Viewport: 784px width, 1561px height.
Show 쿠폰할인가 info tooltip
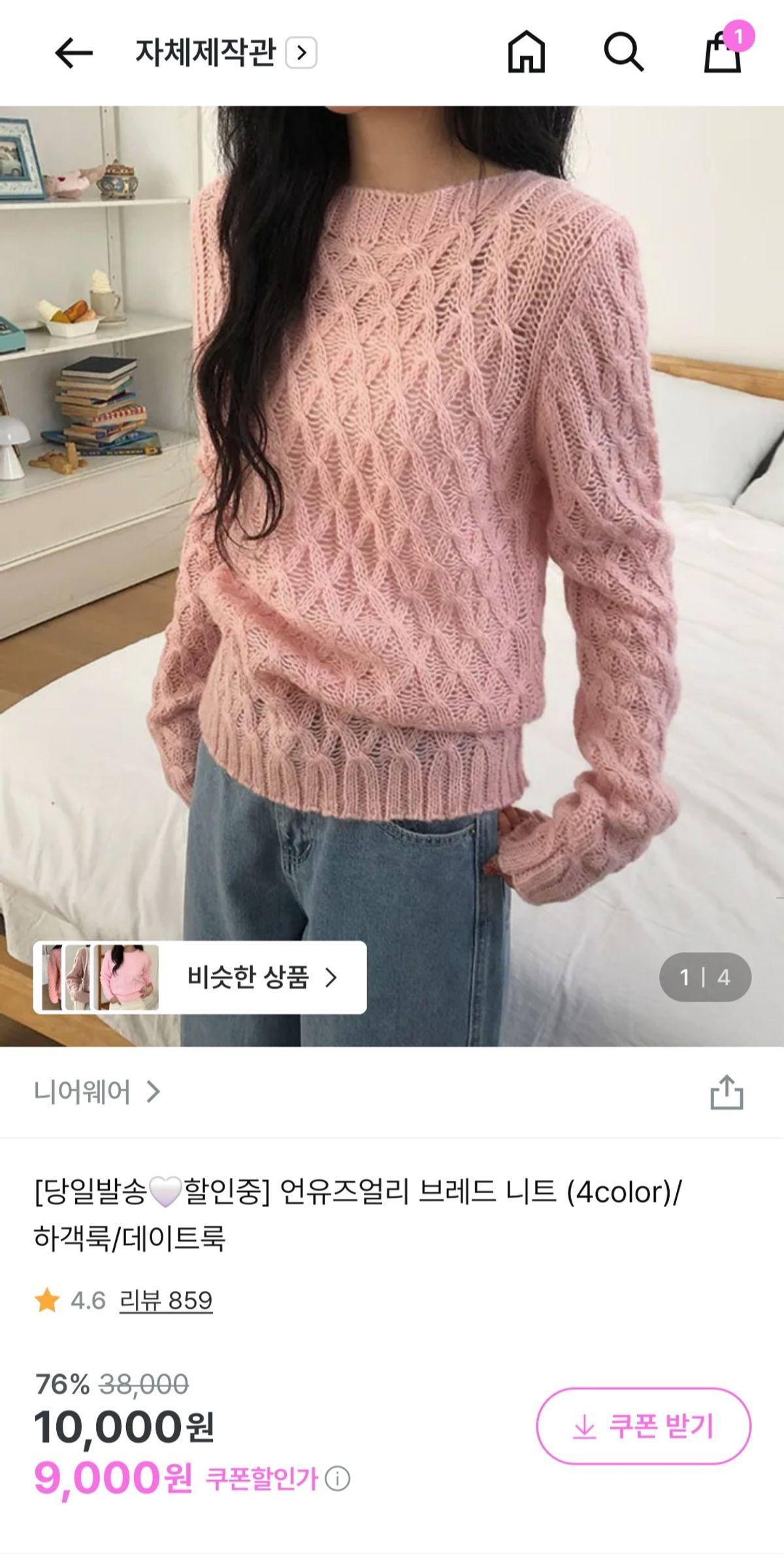[x=338, y=1478]
